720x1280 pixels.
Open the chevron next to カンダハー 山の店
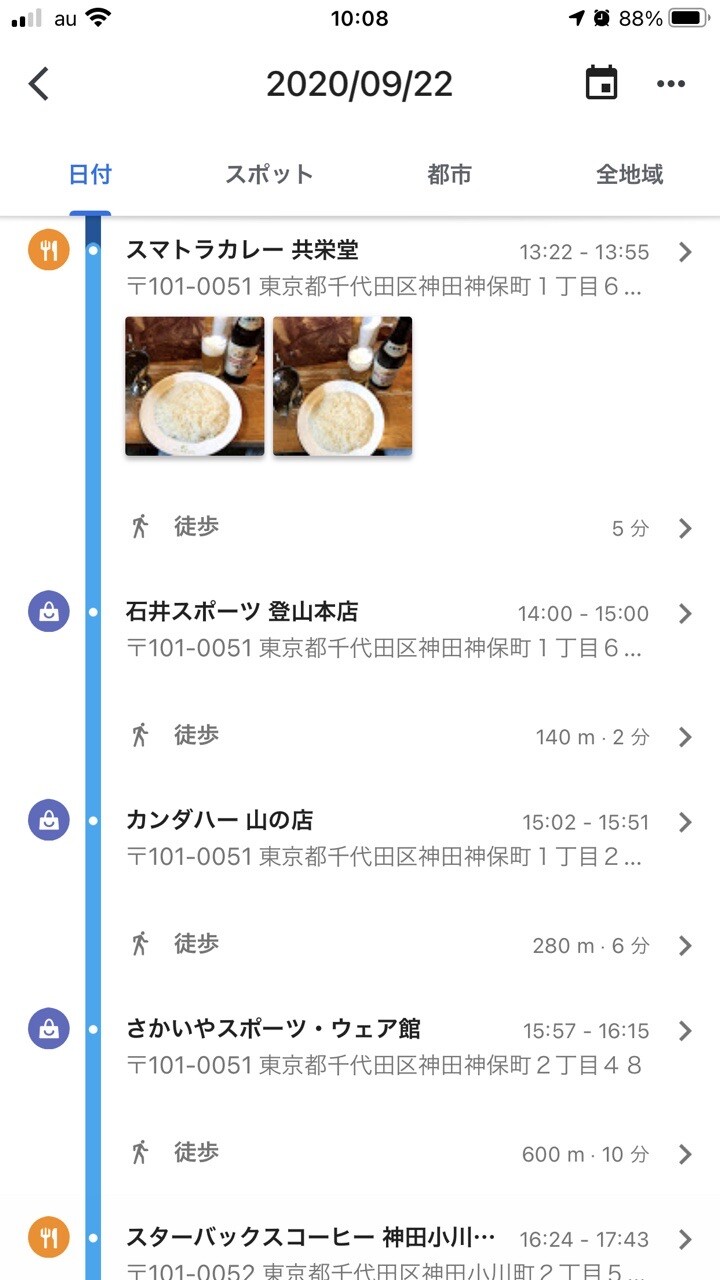pyautogui.click(x=686, y=824)
